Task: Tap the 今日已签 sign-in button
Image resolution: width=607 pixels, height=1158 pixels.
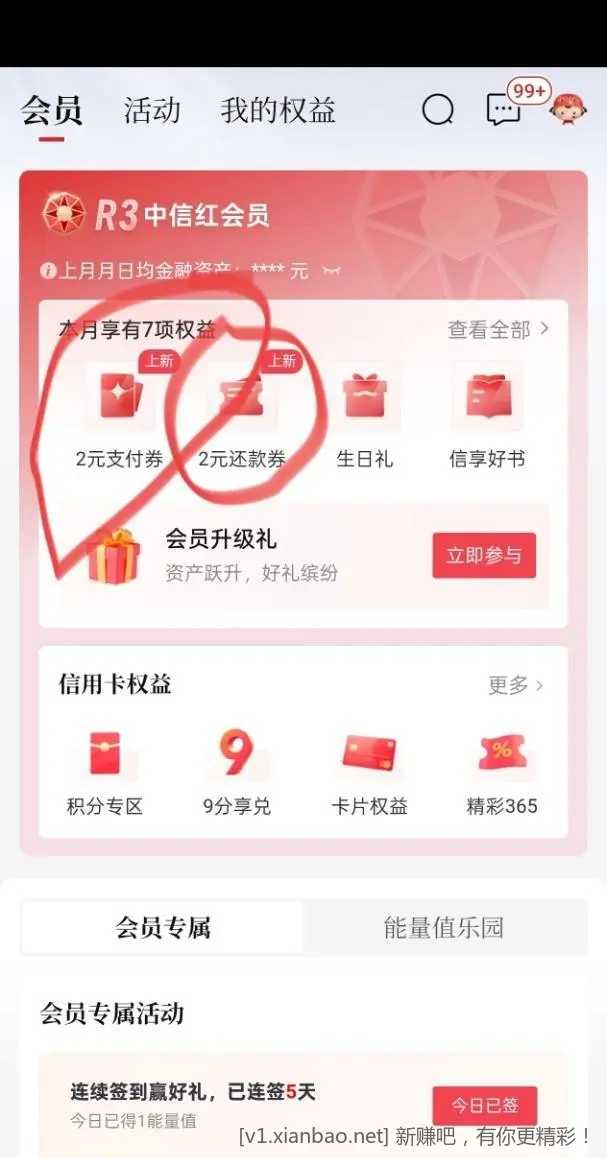Action: click(484, 1105)
